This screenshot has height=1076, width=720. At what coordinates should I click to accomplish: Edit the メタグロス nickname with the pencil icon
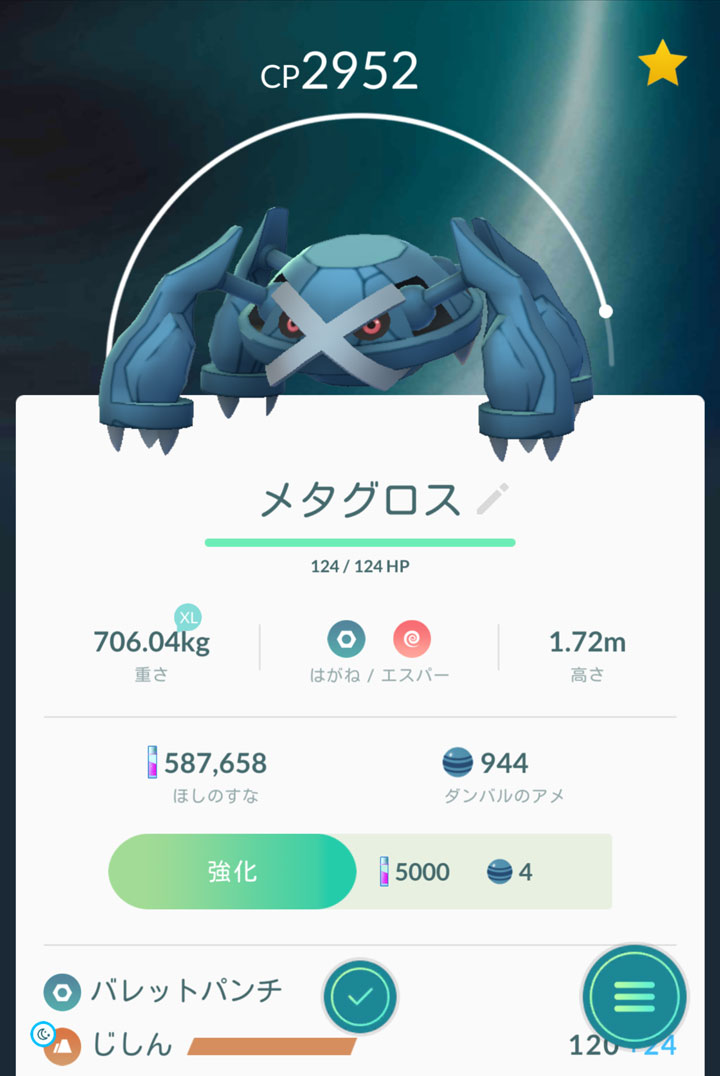493,499
